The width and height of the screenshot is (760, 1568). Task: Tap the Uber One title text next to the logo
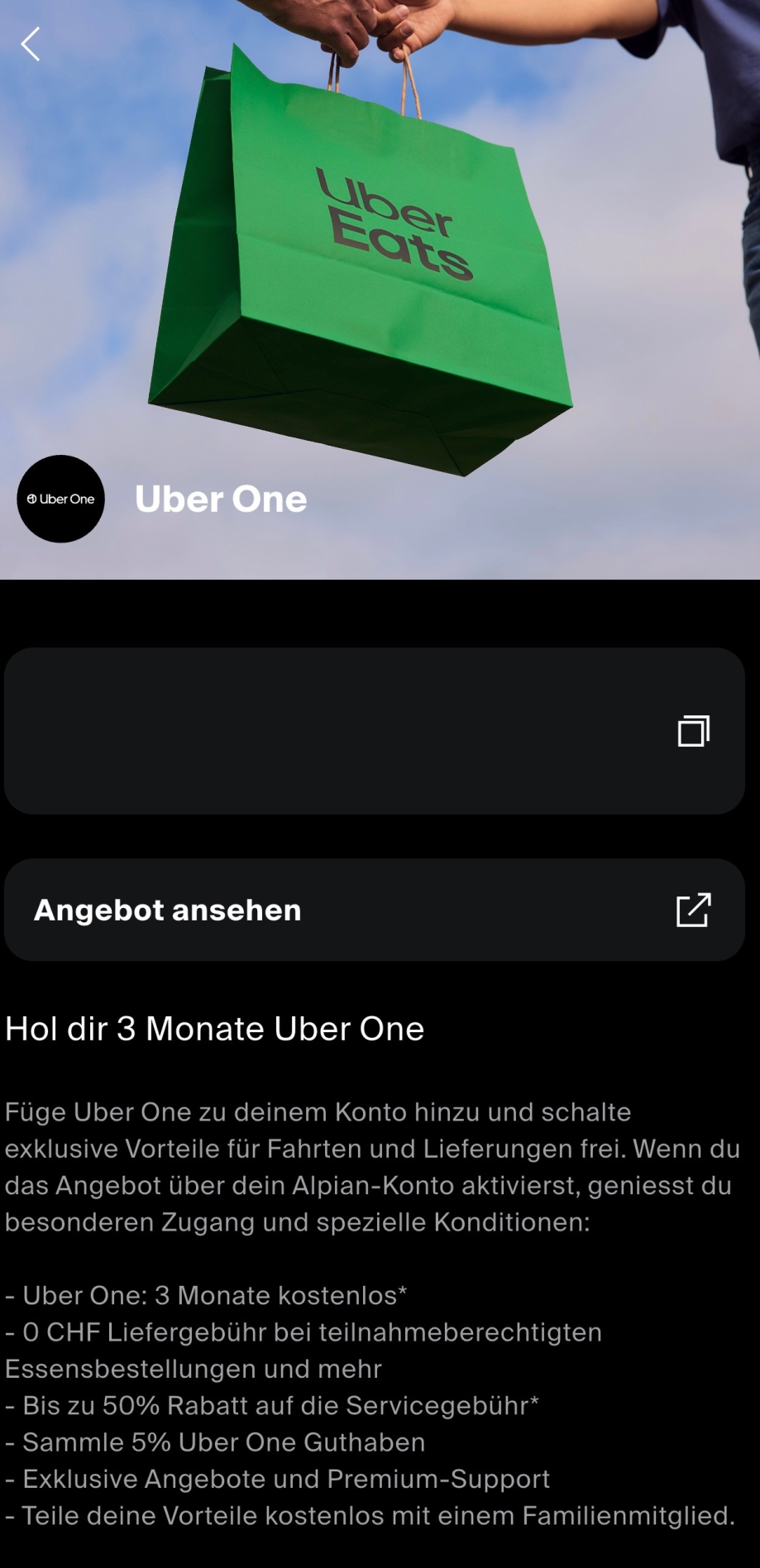(220, 499)
